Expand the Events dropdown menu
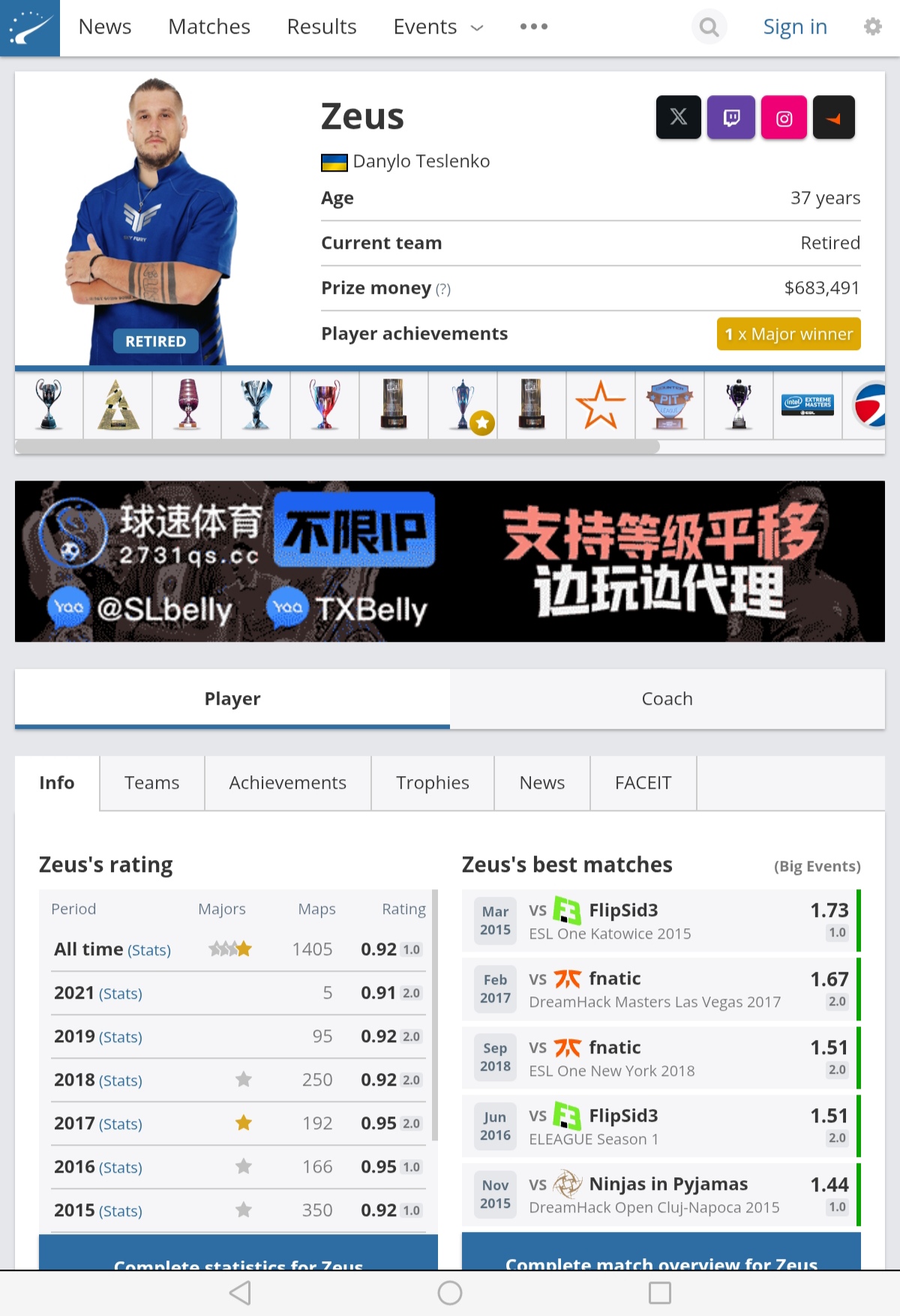The image size is (900, 1316). pyautogui.click(x=438, y=28)
